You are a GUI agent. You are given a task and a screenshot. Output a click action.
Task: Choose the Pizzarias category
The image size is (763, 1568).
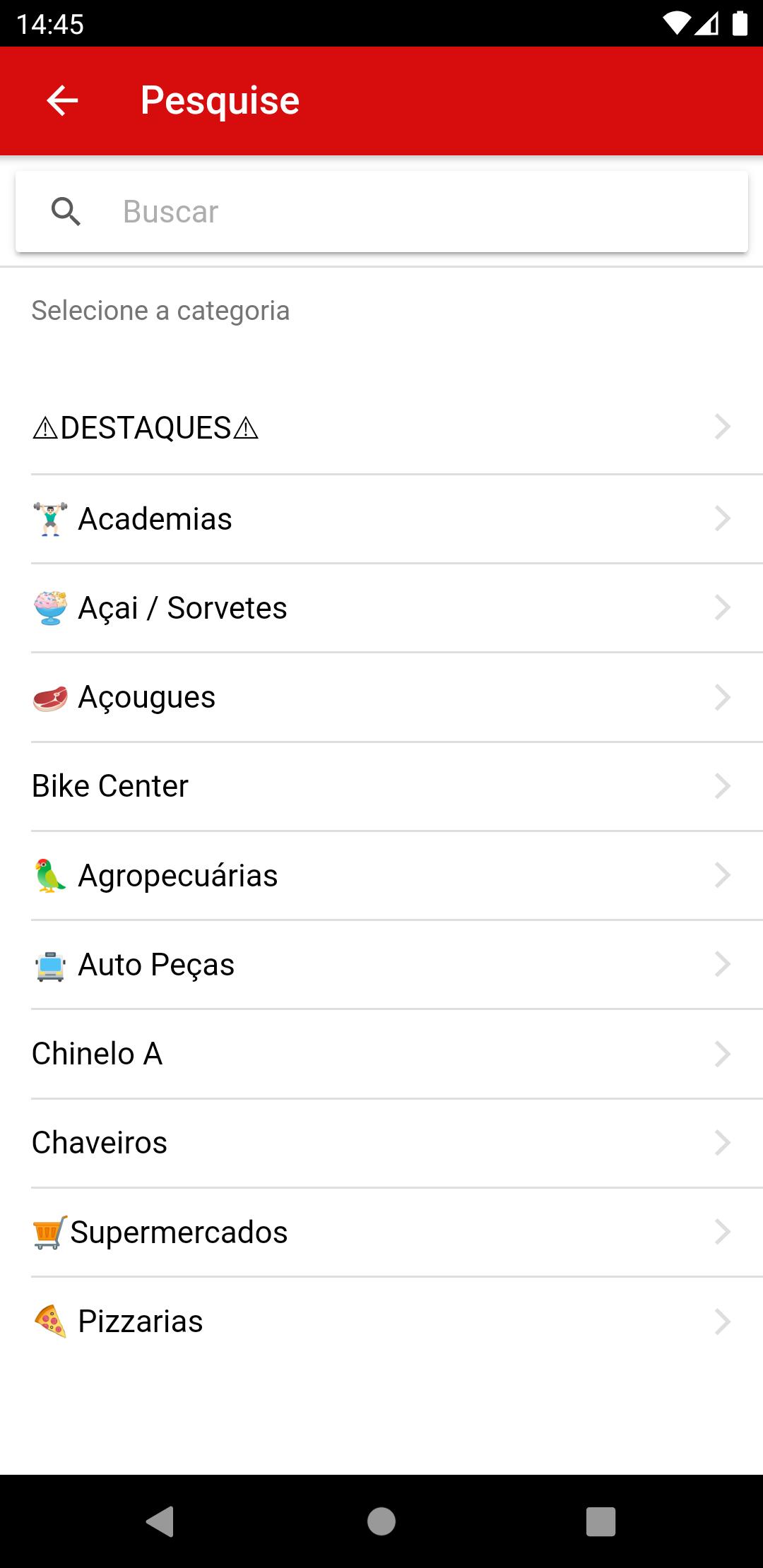click(x=381, y=1321)
